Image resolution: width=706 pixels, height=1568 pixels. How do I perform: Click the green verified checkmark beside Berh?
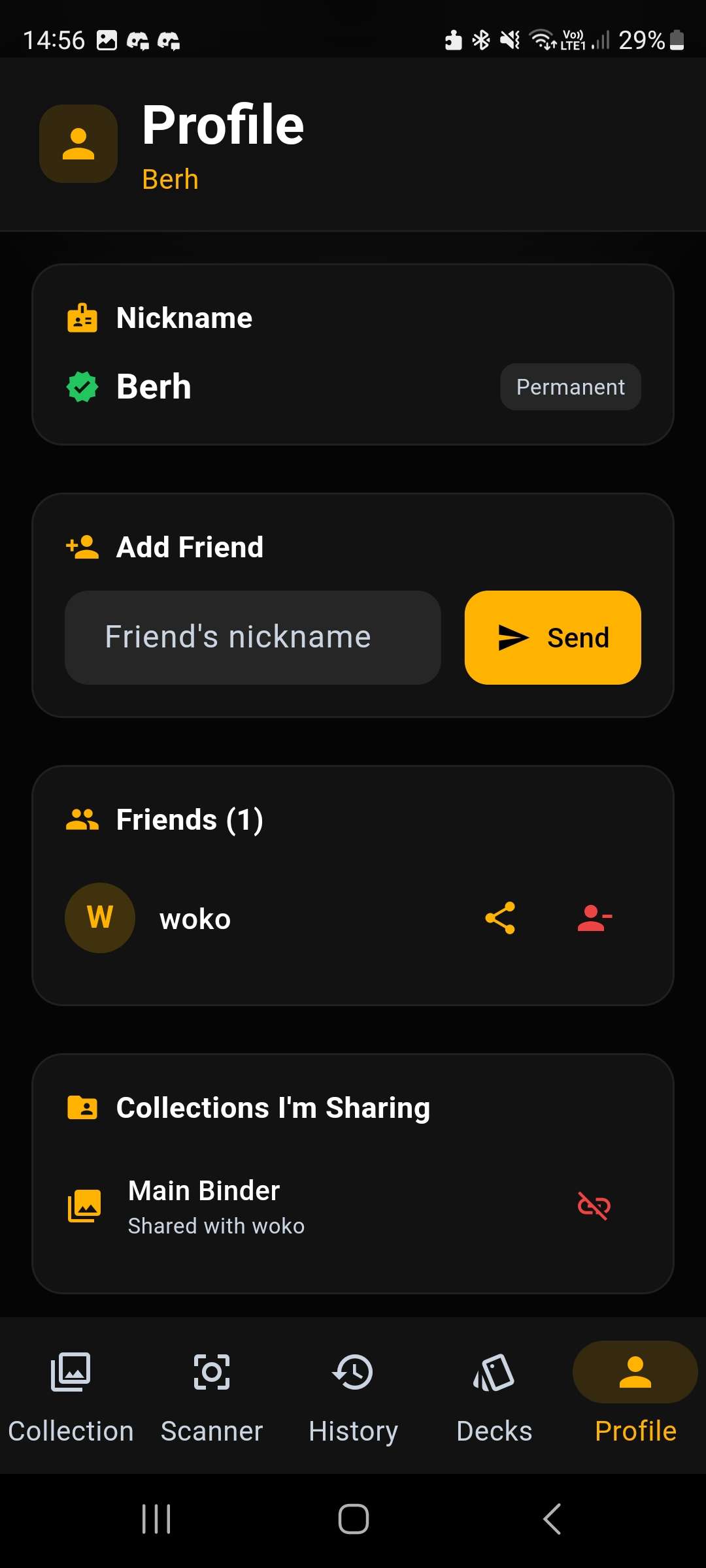(82, 386)
